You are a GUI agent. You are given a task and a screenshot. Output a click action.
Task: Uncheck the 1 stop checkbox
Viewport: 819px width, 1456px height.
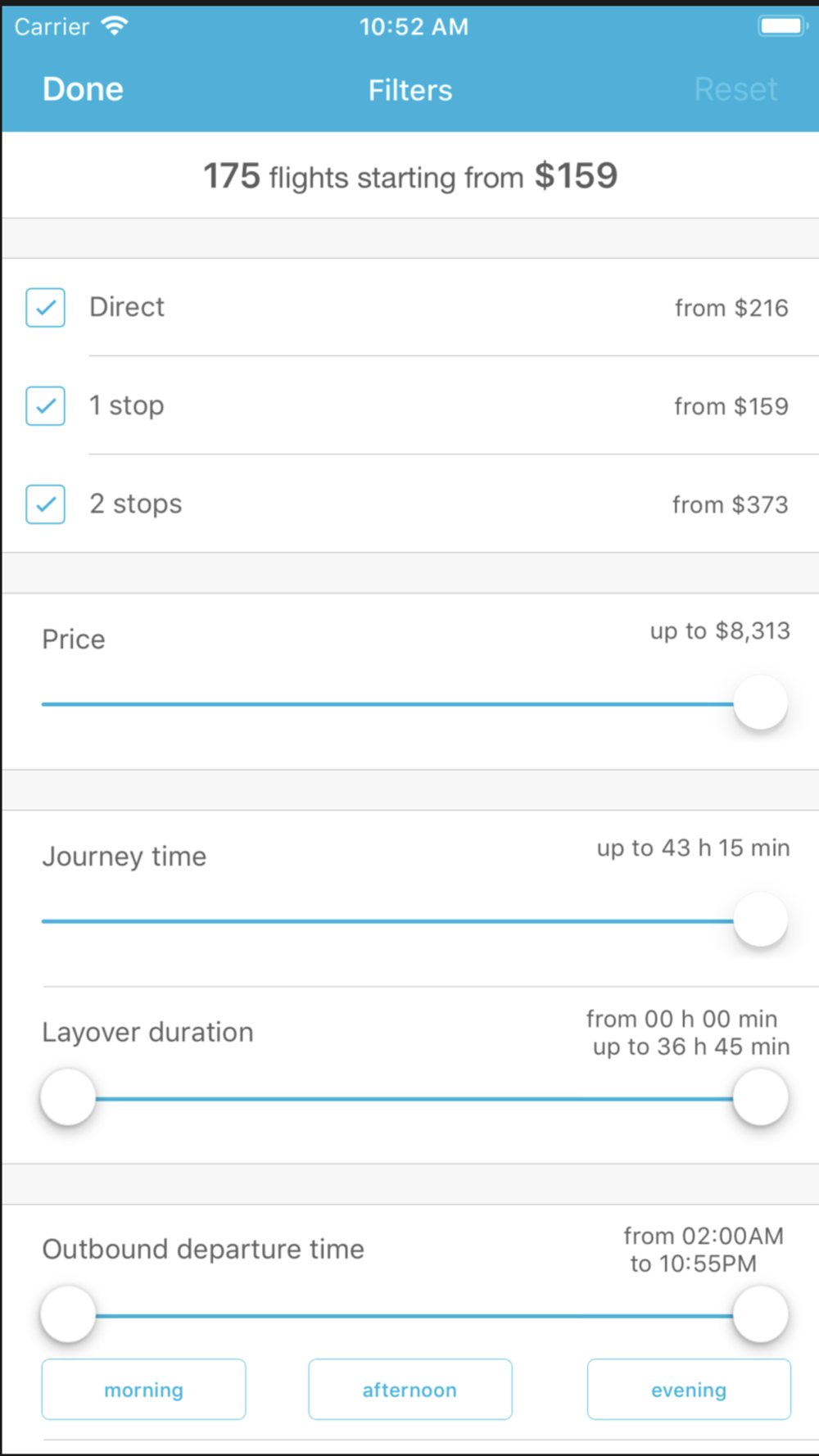pos(46,406)
